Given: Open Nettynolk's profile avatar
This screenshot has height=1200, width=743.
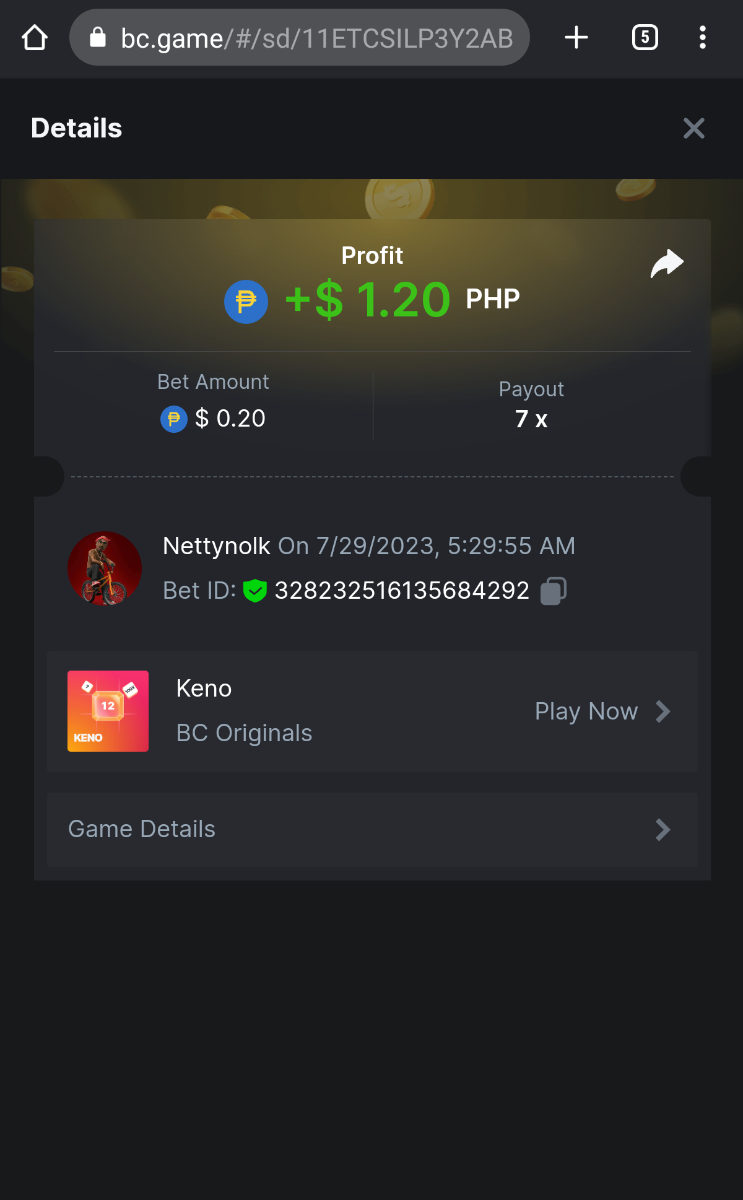Looking at the screenshot, I should (x=104, y=568).
